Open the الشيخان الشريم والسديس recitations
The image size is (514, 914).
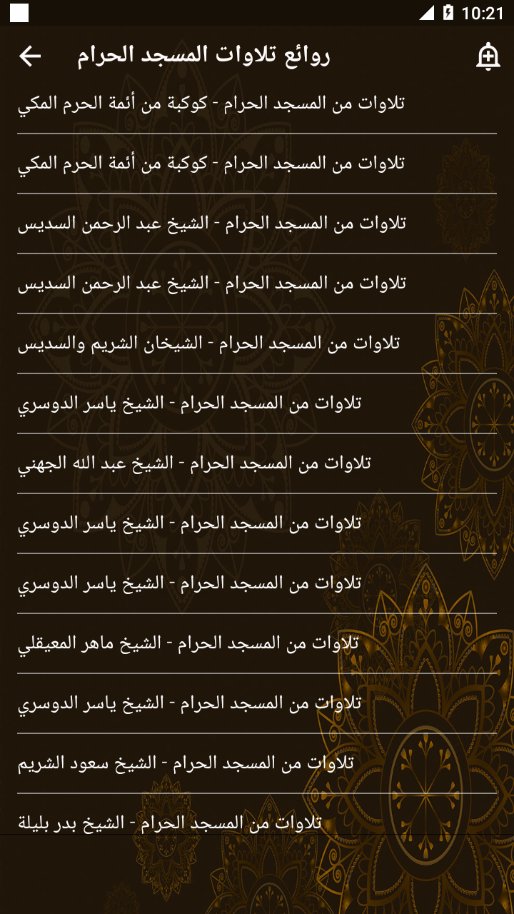coord(257,344)
